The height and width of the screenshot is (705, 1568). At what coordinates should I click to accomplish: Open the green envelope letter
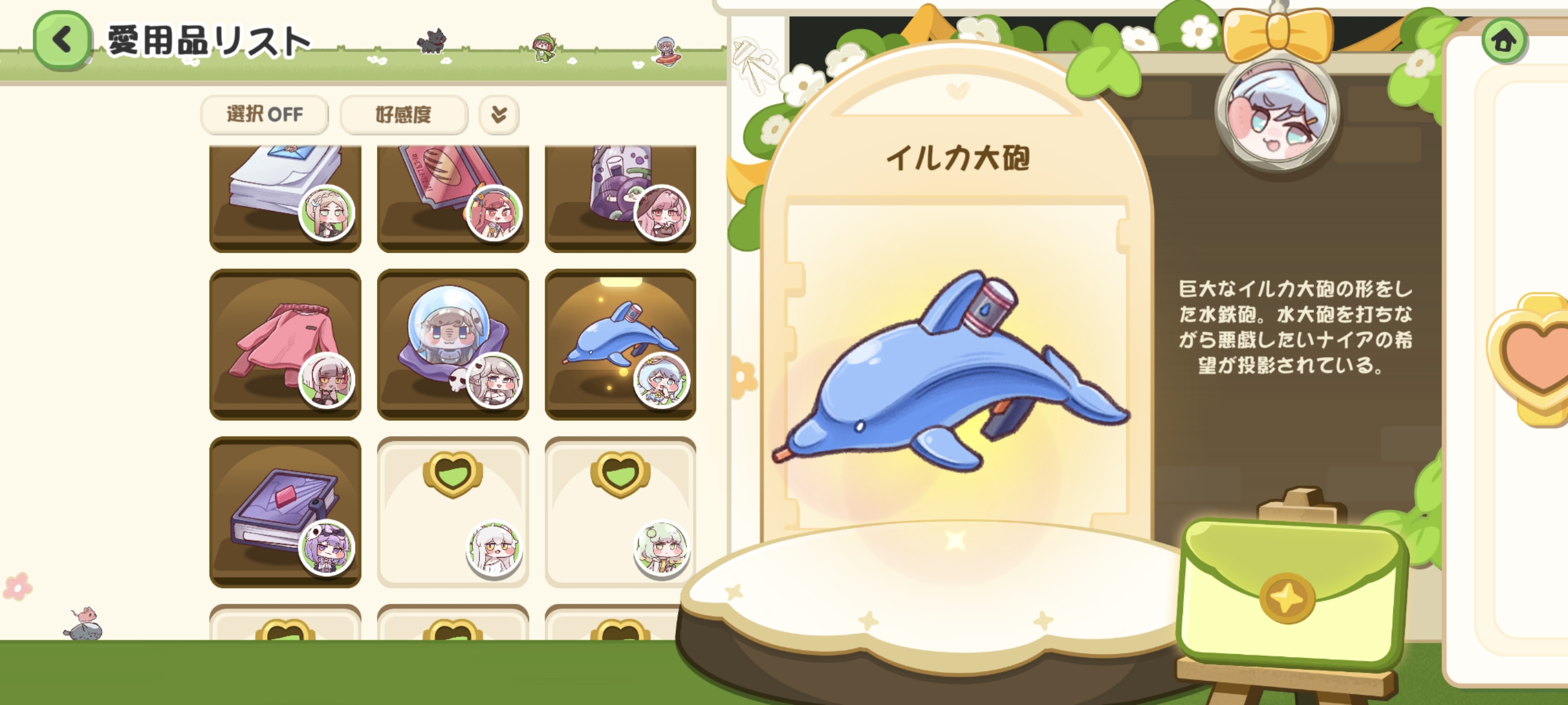click(1290, 593)
